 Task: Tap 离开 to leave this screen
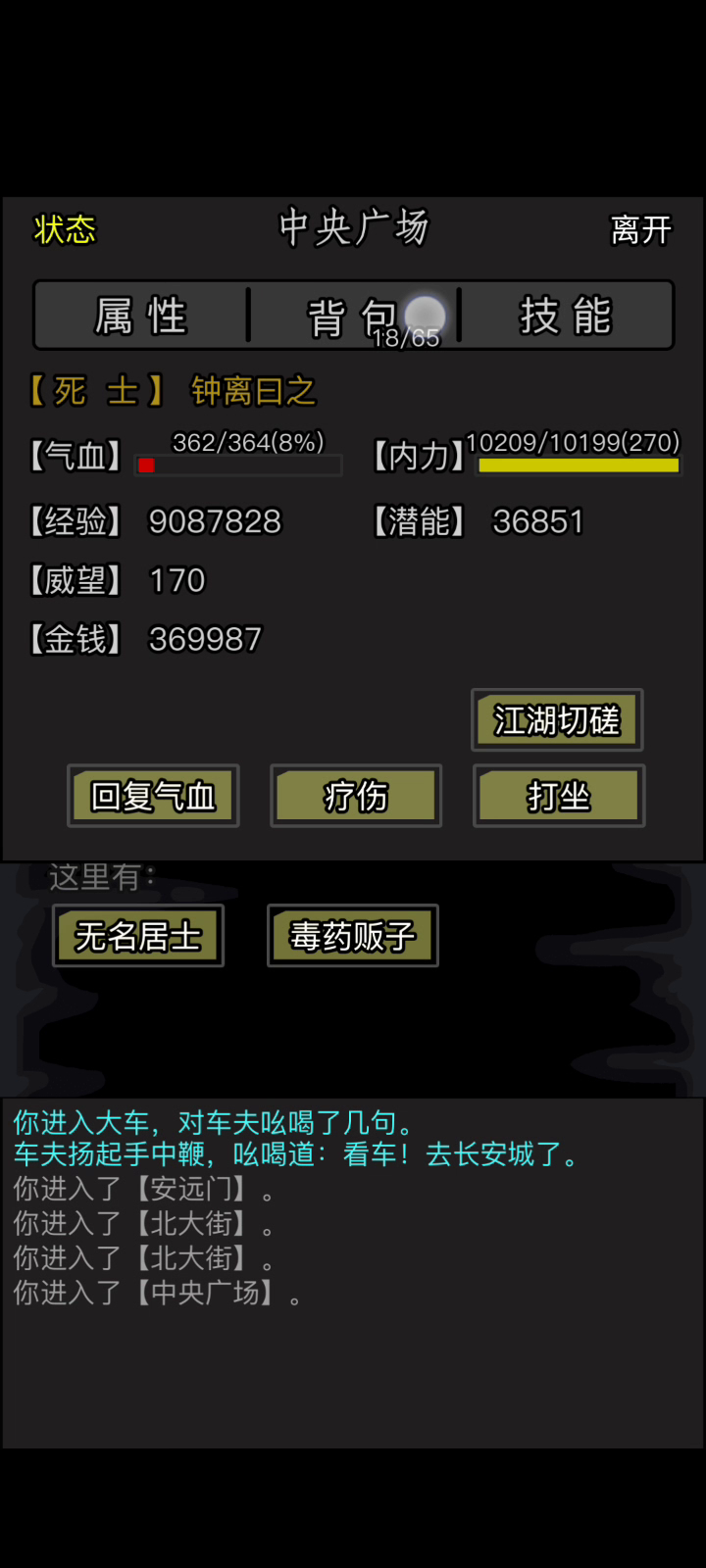(x=640, y=230)
